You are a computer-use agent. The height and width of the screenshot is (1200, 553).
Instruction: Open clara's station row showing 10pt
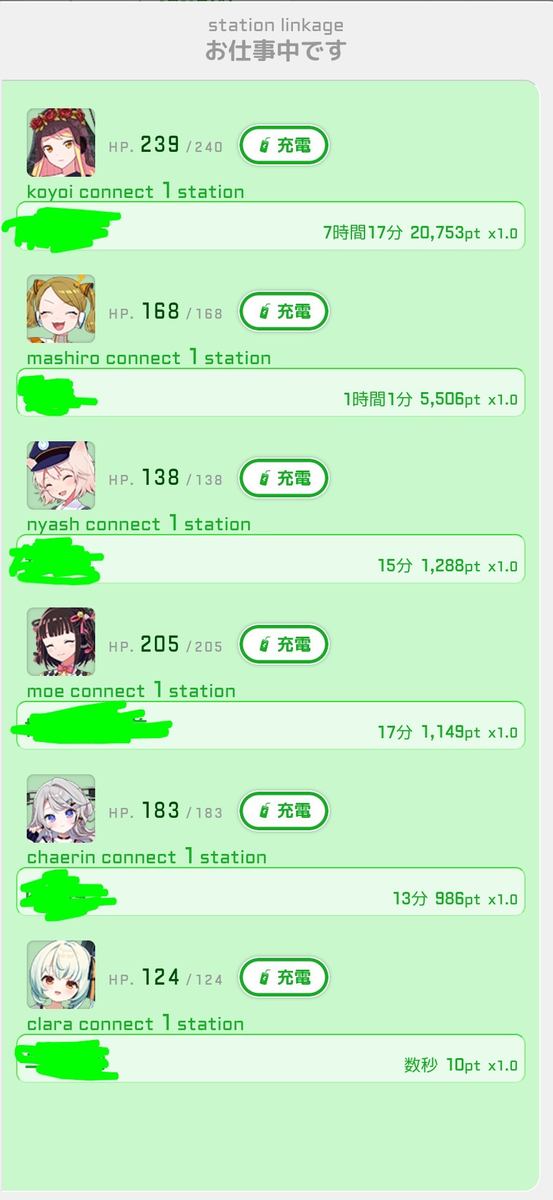point(270,1058)
